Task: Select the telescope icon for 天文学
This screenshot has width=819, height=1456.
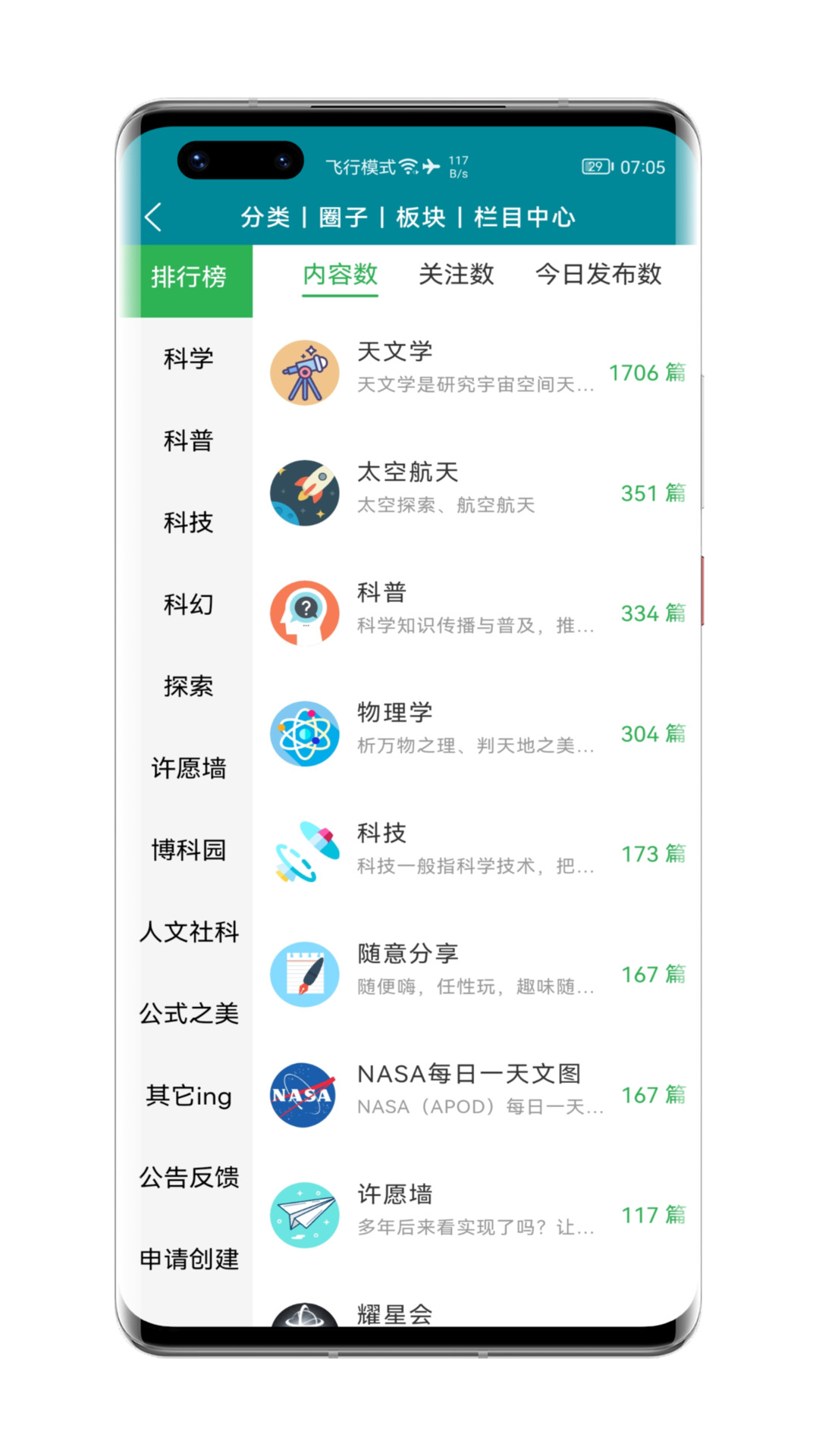Action: click(x=305, y=373)
